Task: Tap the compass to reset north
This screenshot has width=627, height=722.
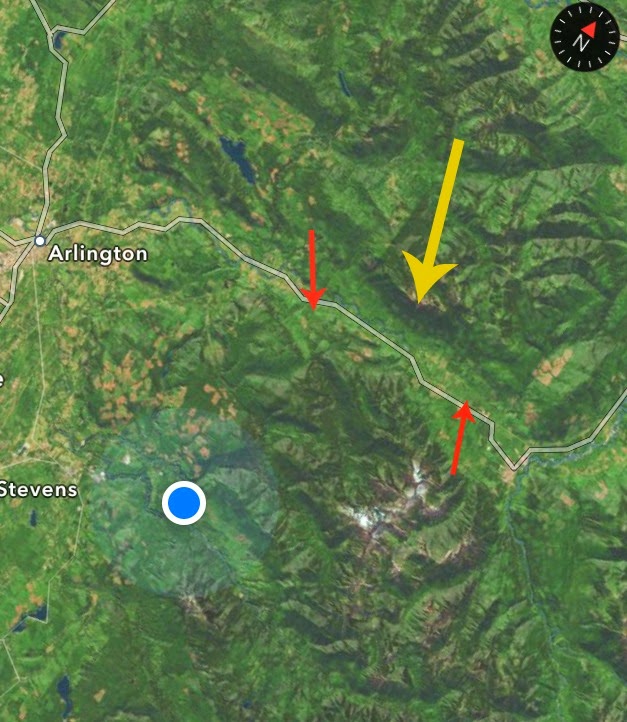Action: tap(584, 39)
